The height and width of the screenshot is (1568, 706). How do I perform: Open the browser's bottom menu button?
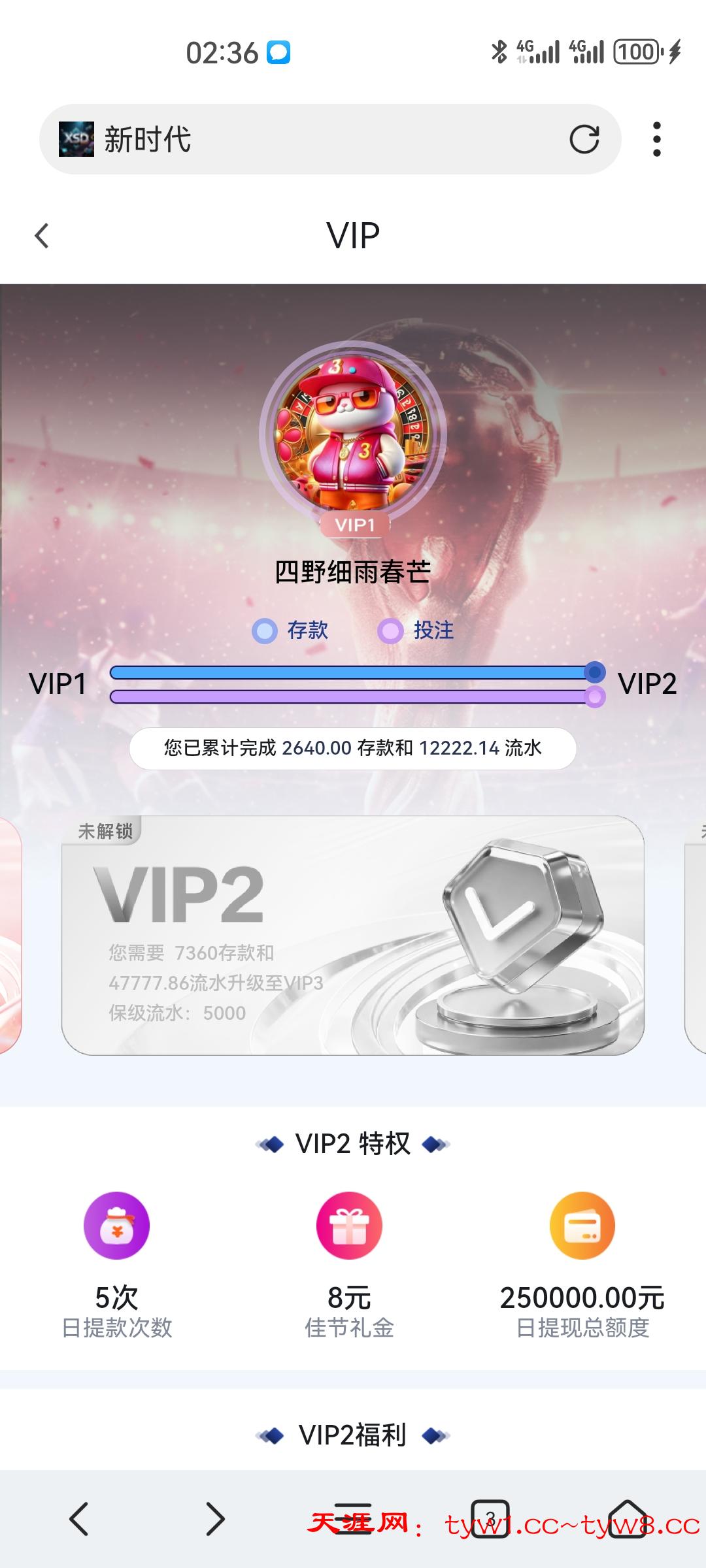(353, 1518)
